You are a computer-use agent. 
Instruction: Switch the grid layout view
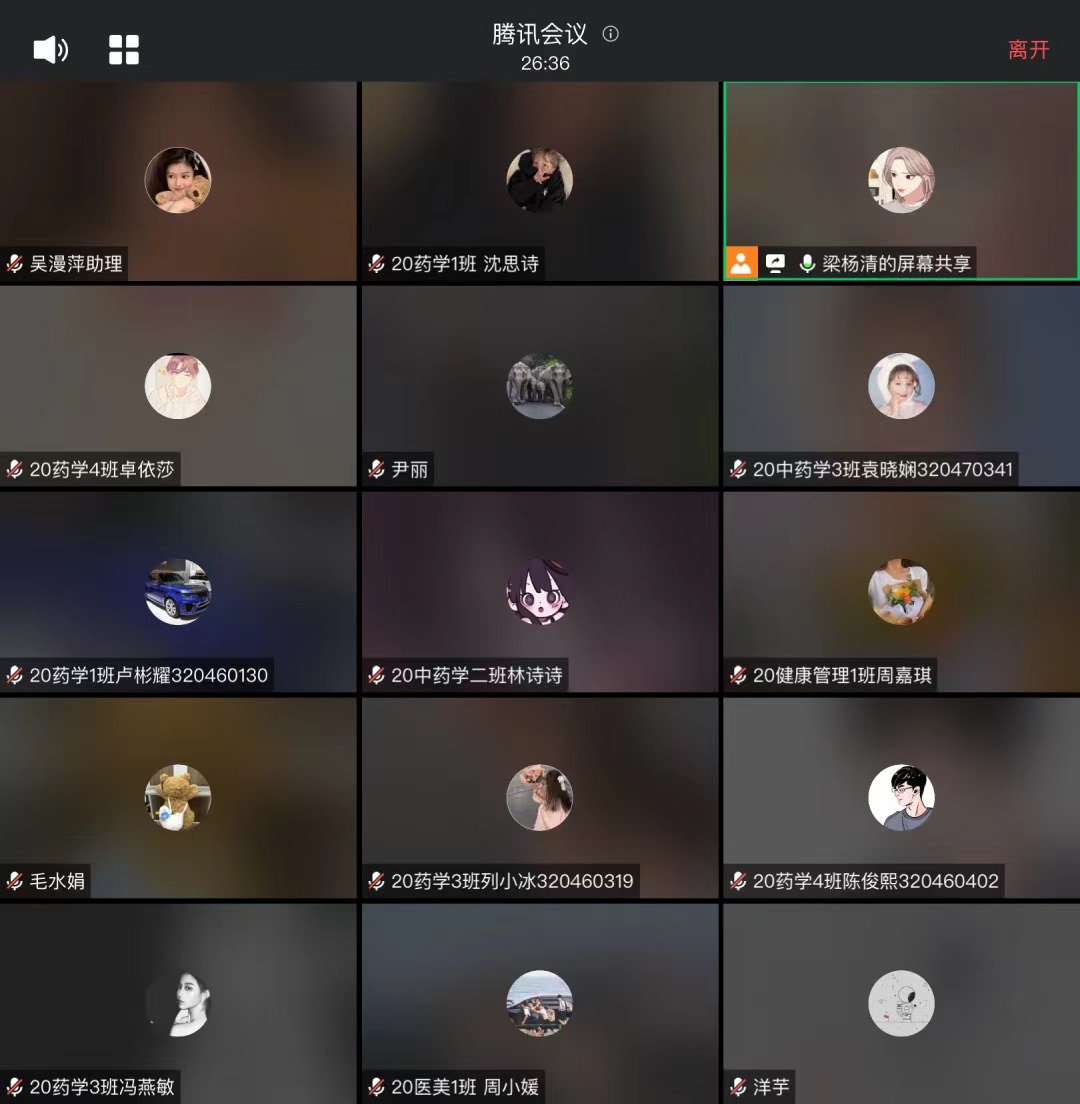point(124,50)
